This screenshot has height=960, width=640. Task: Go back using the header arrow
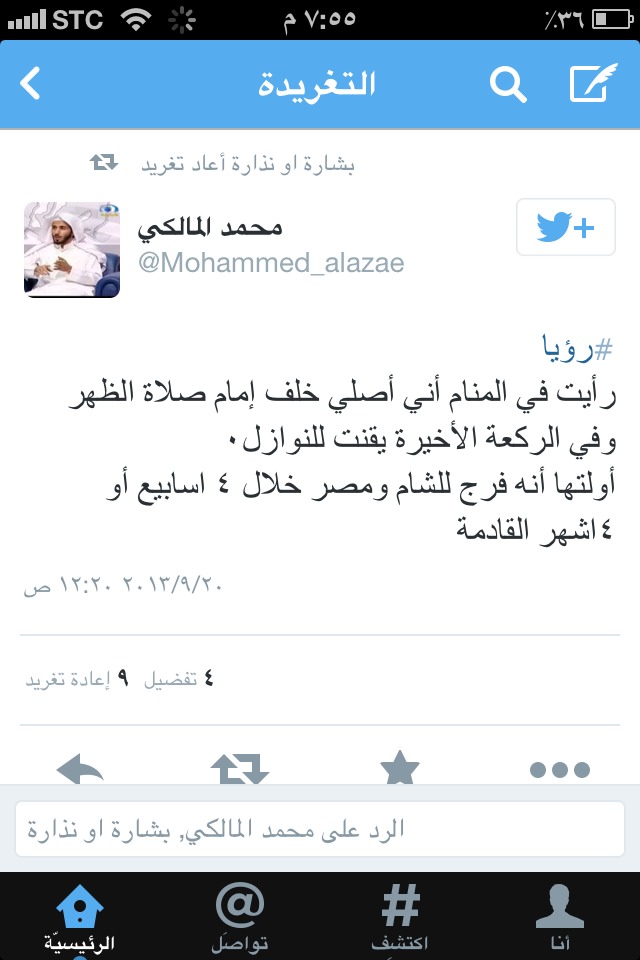[32, 84]
